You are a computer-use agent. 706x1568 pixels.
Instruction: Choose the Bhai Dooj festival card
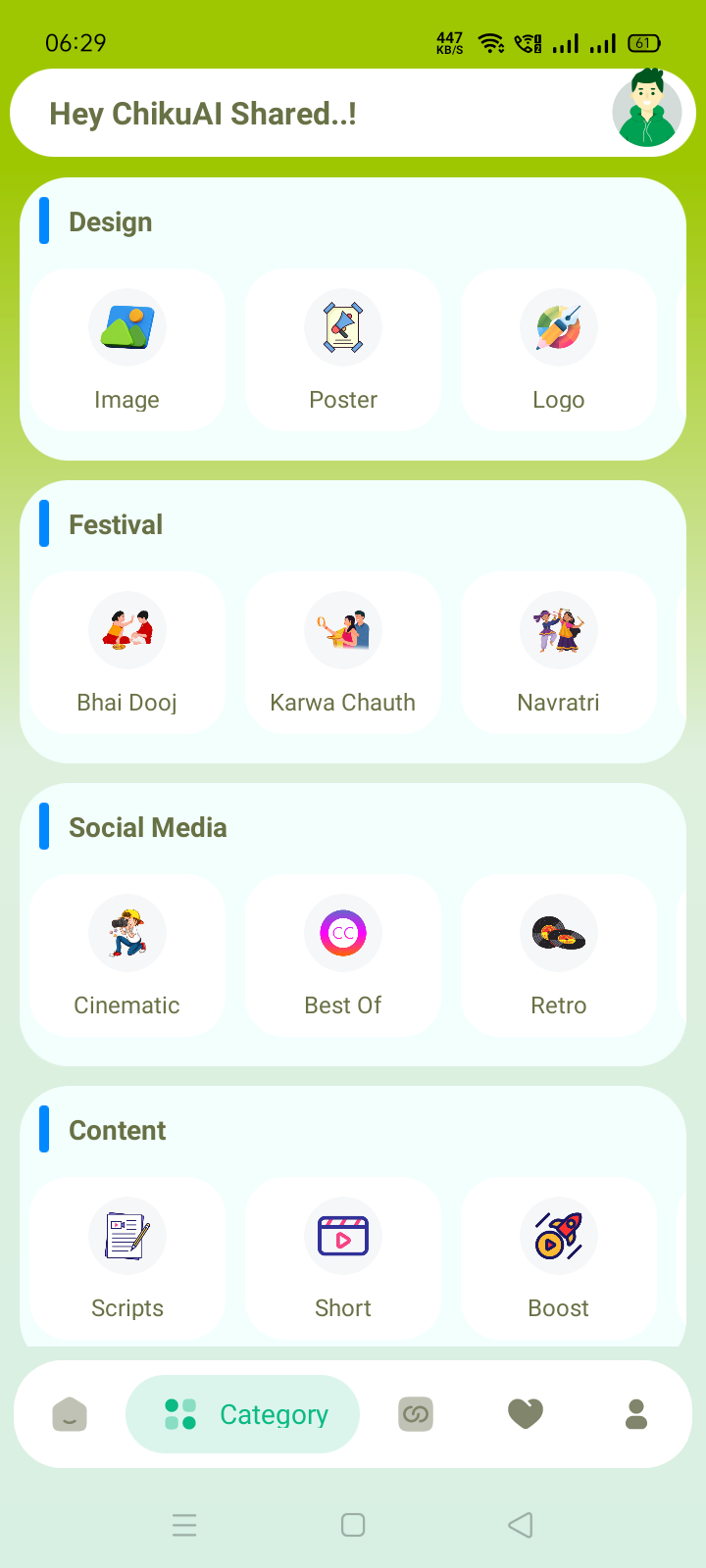pyautogui.click(x=127, y=653)
